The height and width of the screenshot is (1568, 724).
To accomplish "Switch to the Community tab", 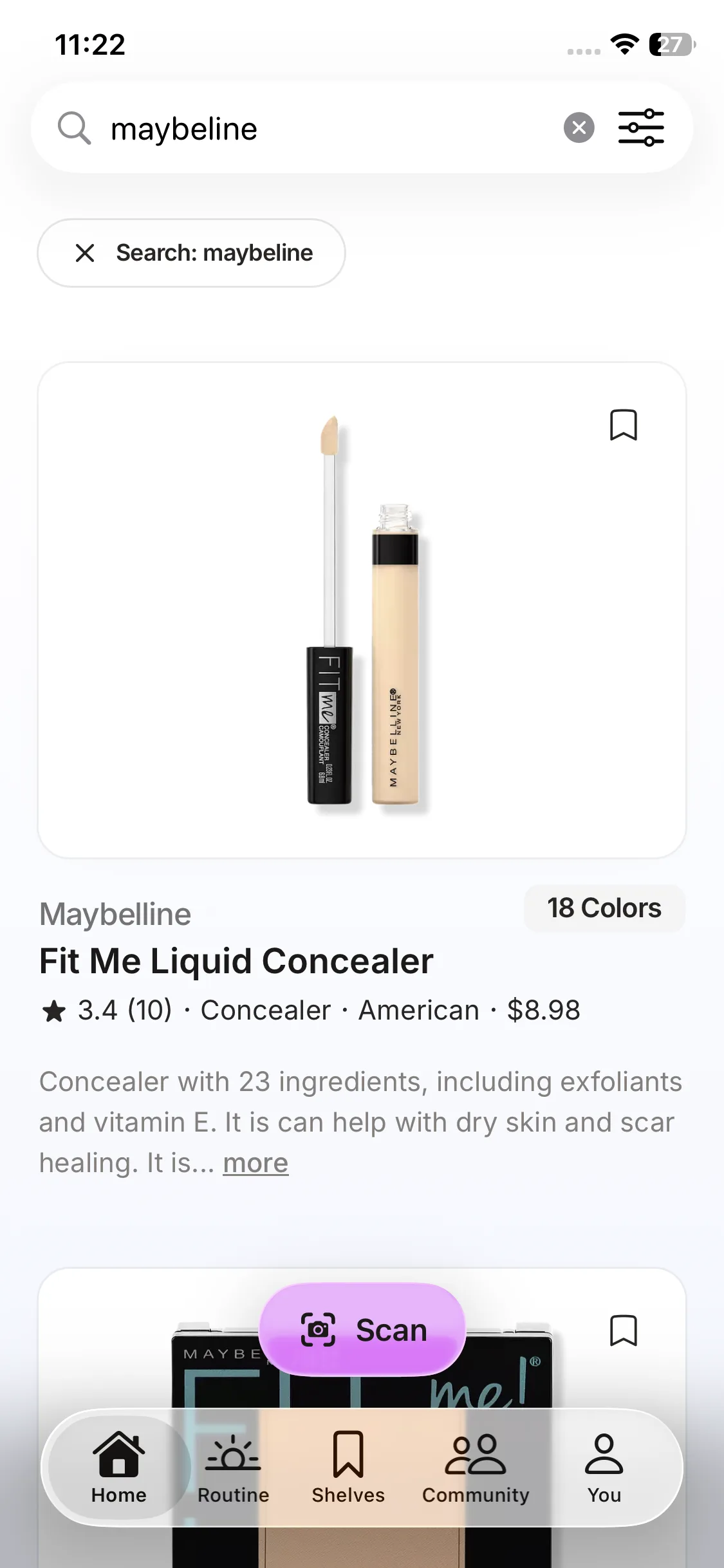I will [476, 1468].
